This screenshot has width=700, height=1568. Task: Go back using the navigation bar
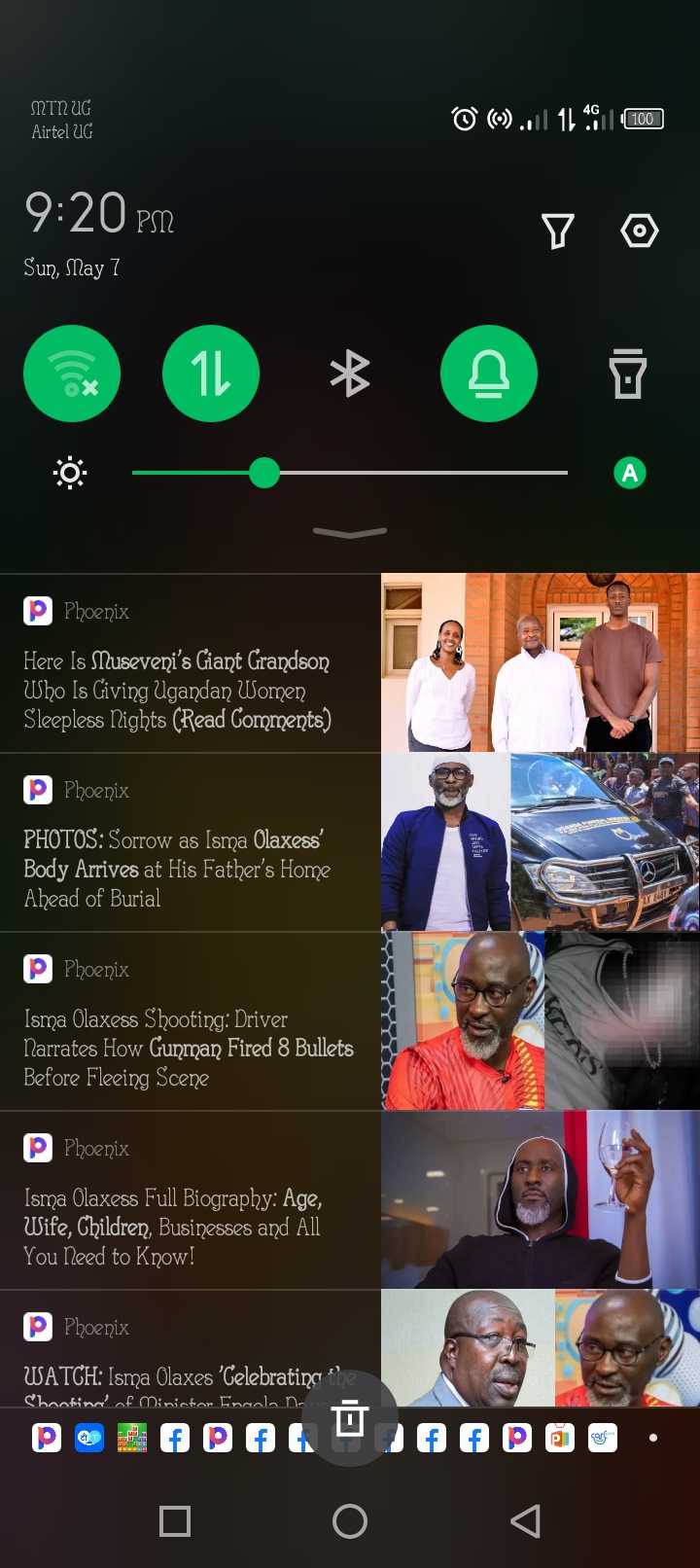click(526, 1521)
